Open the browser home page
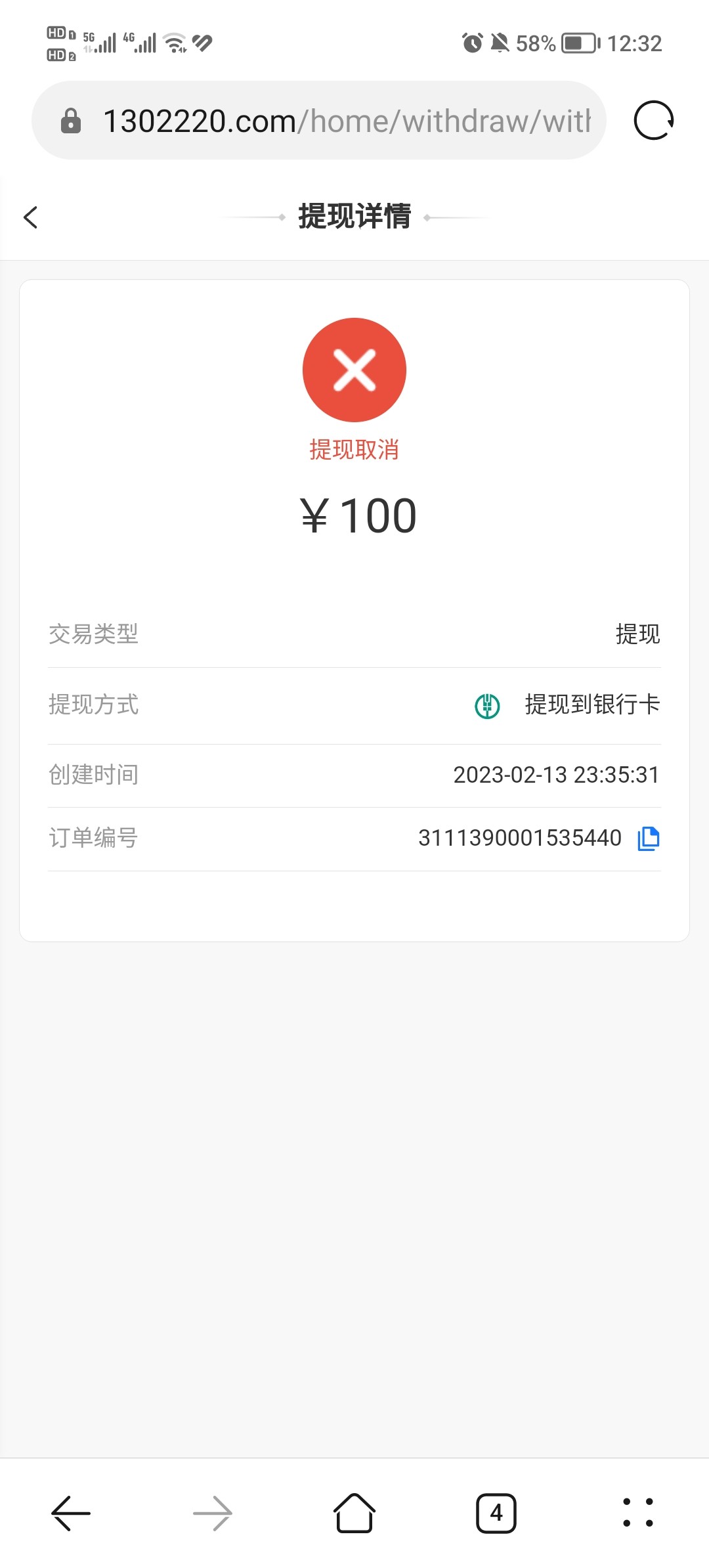 coord(354,1513)
